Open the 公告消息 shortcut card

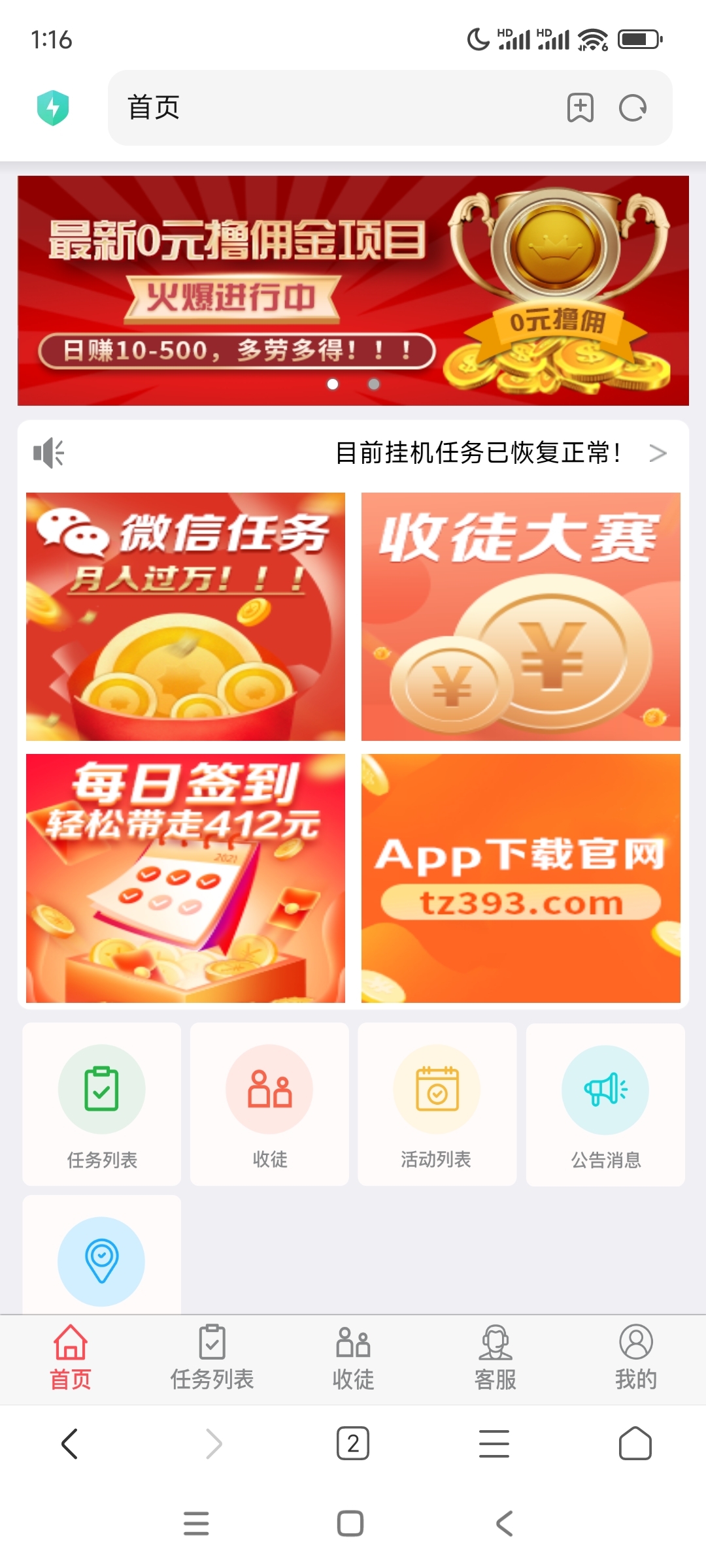coord(605,1104)
